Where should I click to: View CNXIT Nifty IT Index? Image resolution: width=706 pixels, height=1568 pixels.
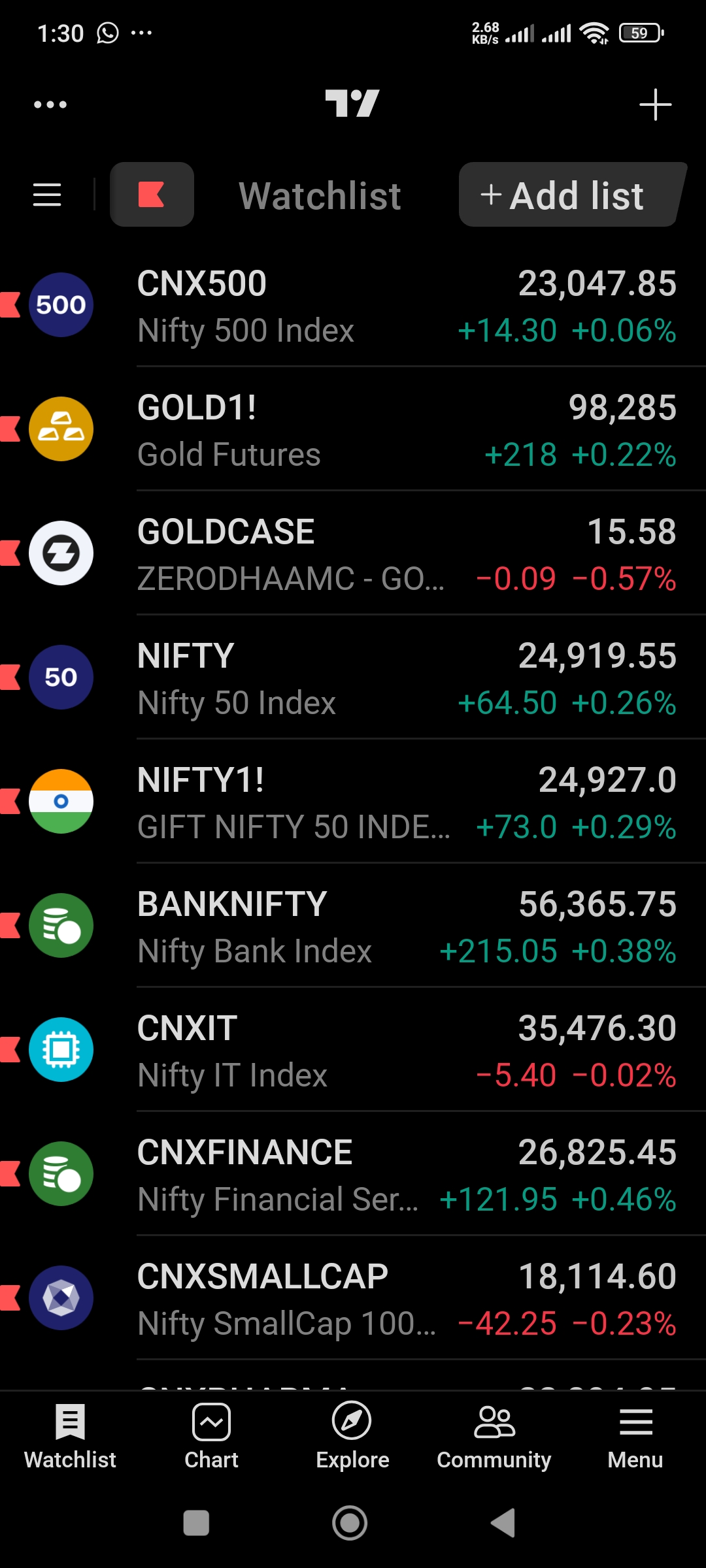353,1051
